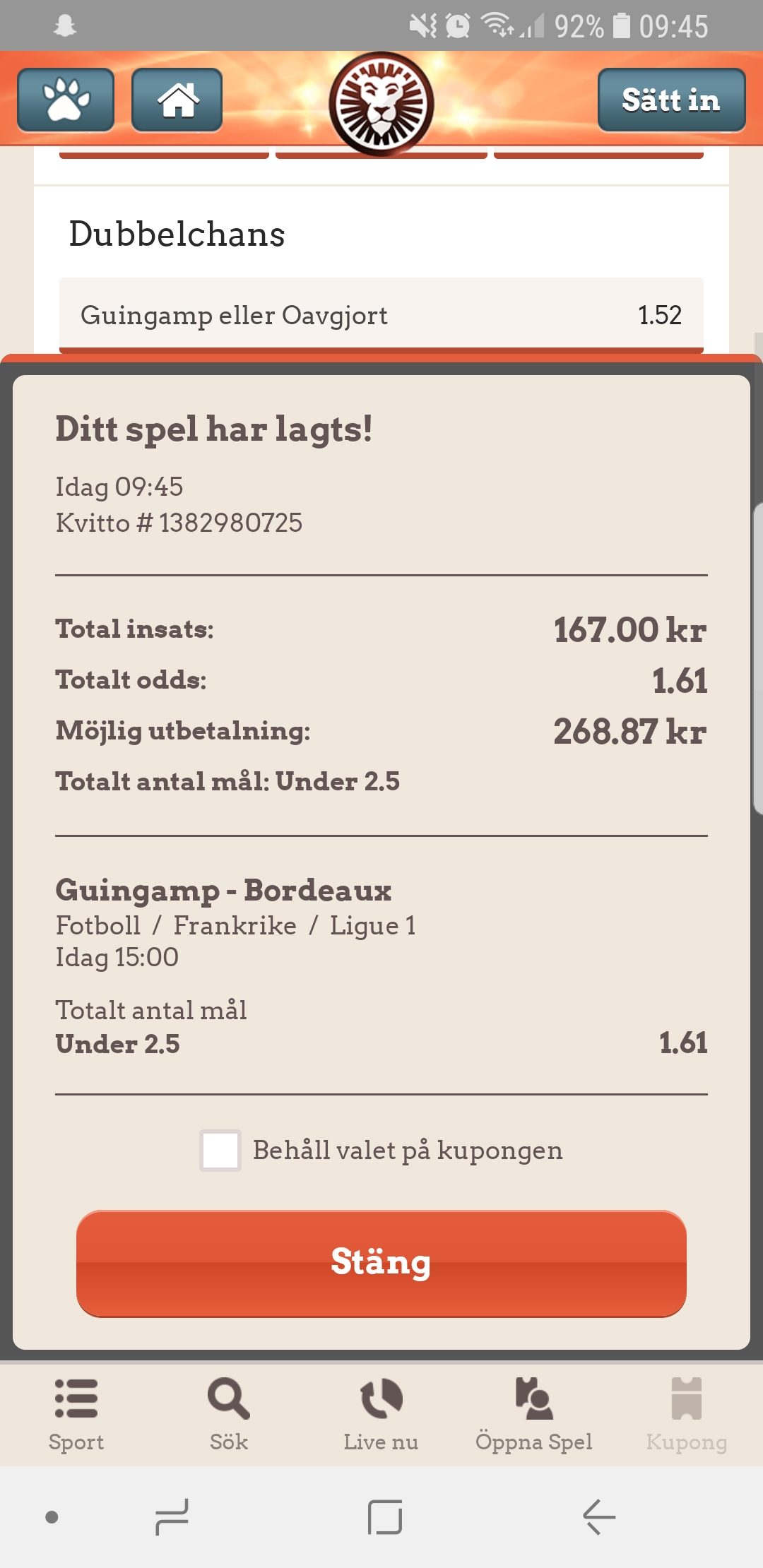Check Behåll valet på kupongen box
This screenshot has width=763, height=1568.
(x=220, y=1151)
